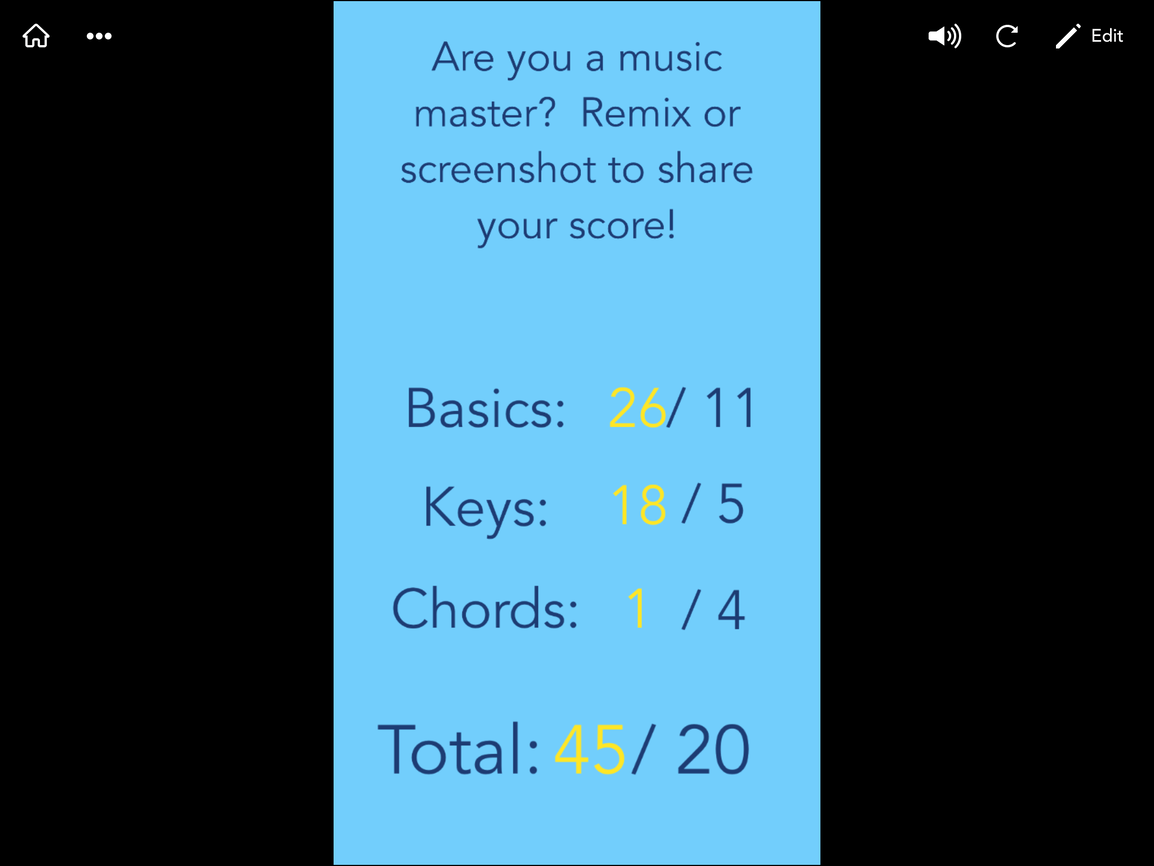Viewport: 1154px width, 866px height.
Task: Go to the home screen
Action: point(36,36)
